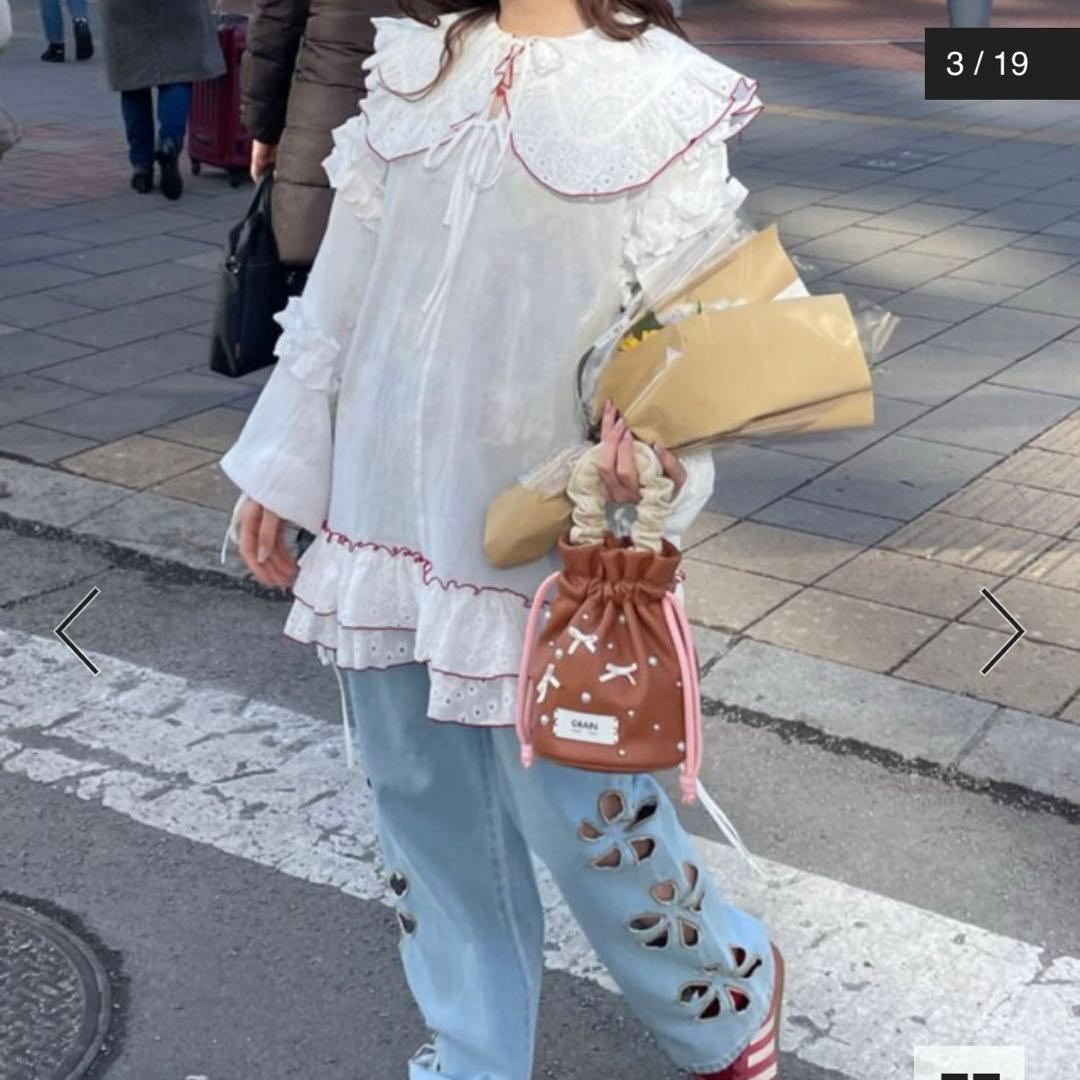
Task: Go back to the previous photo with left arrow
Action: 77,631
